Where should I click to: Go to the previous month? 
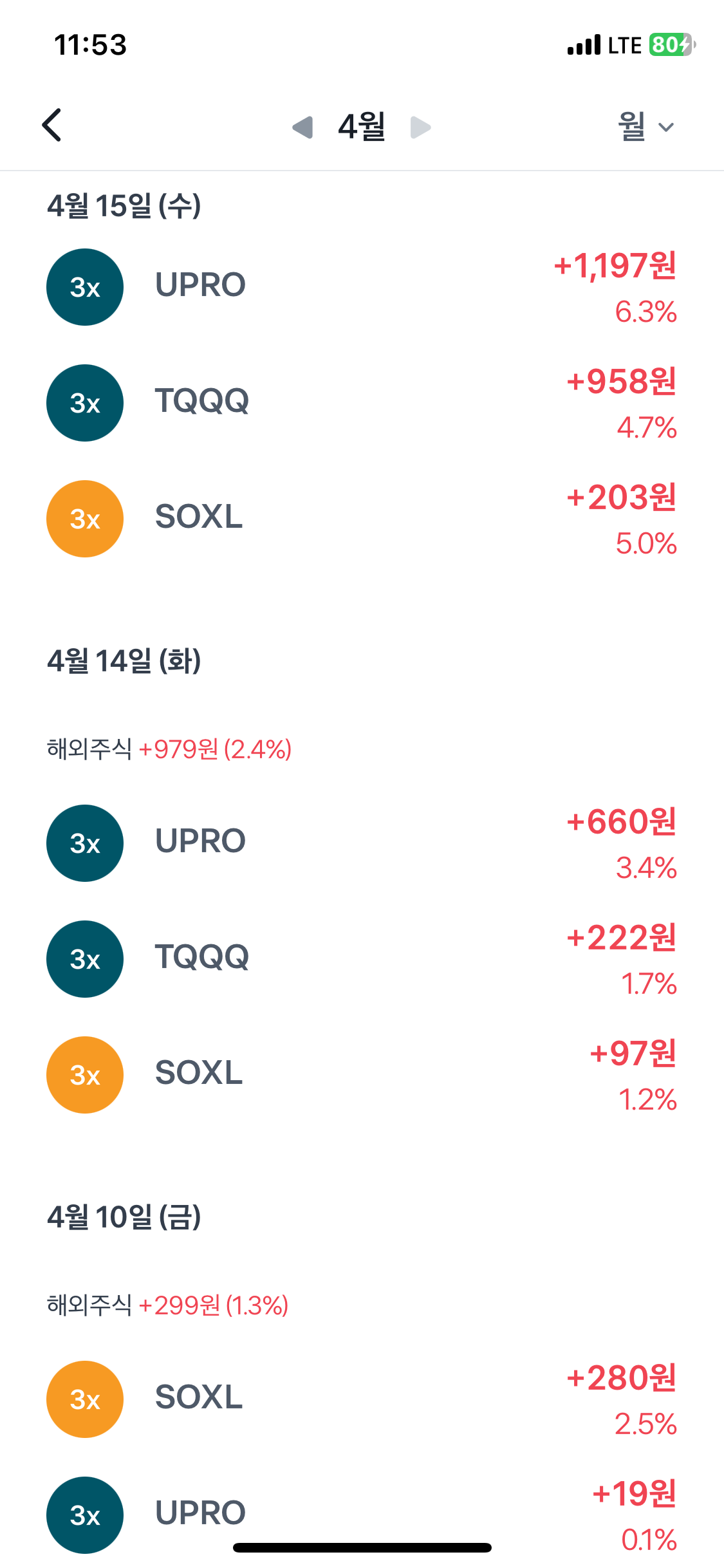(x=302, y=127)
